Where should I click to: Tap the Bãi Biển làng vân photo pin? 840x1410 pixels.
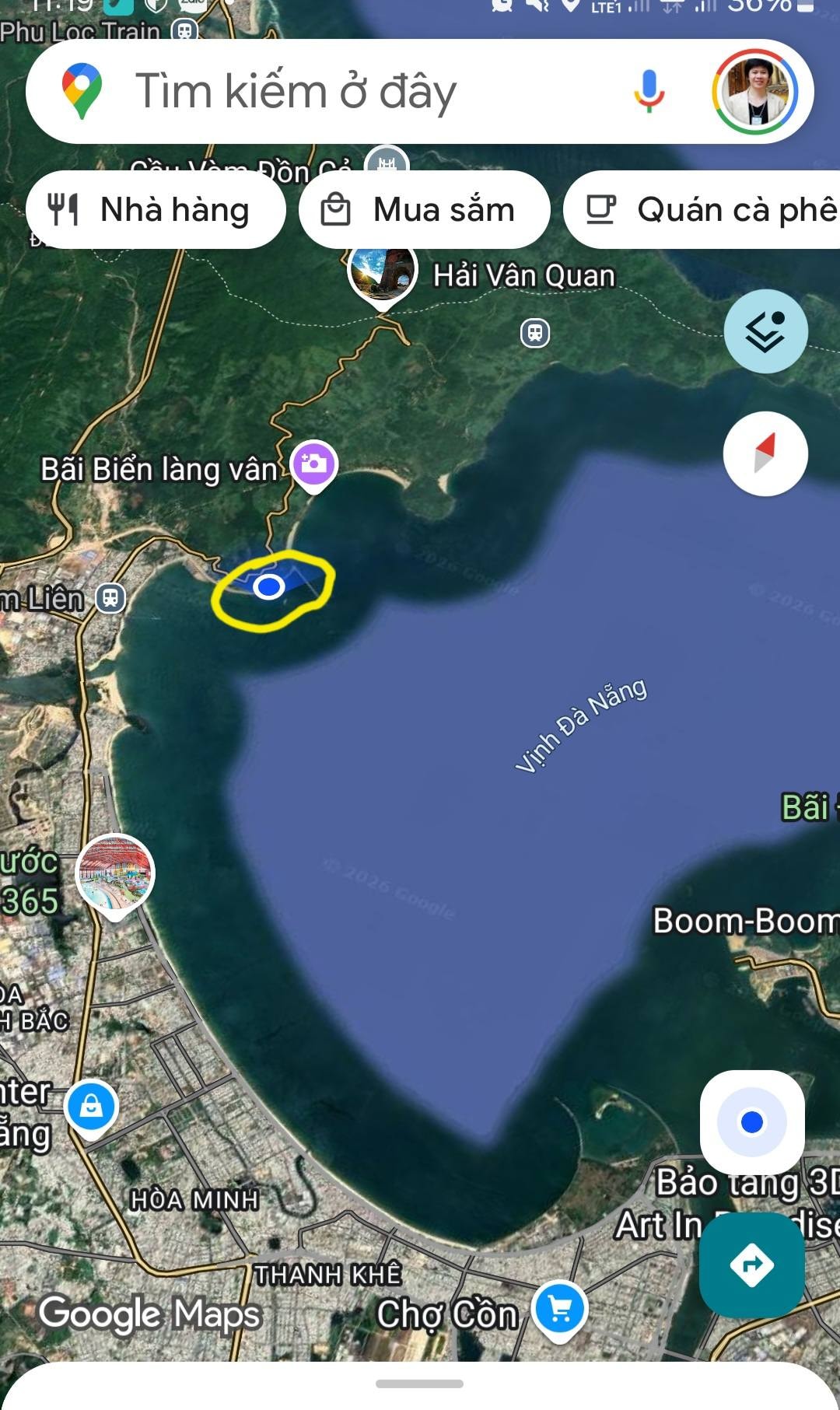[x=314, y=465]
